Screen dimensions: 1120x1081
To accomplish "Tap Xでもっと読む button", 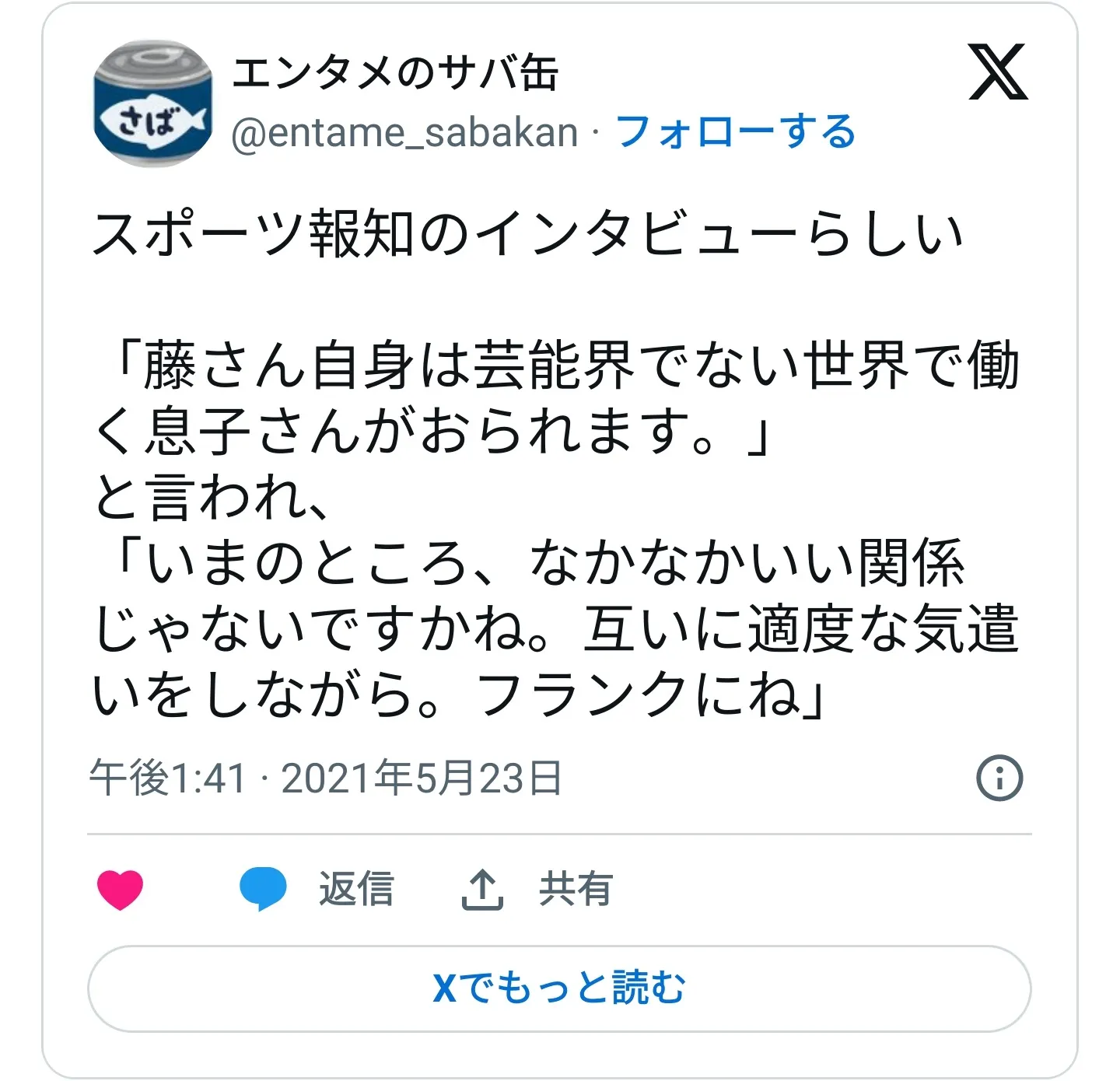I will coord(559,988).
